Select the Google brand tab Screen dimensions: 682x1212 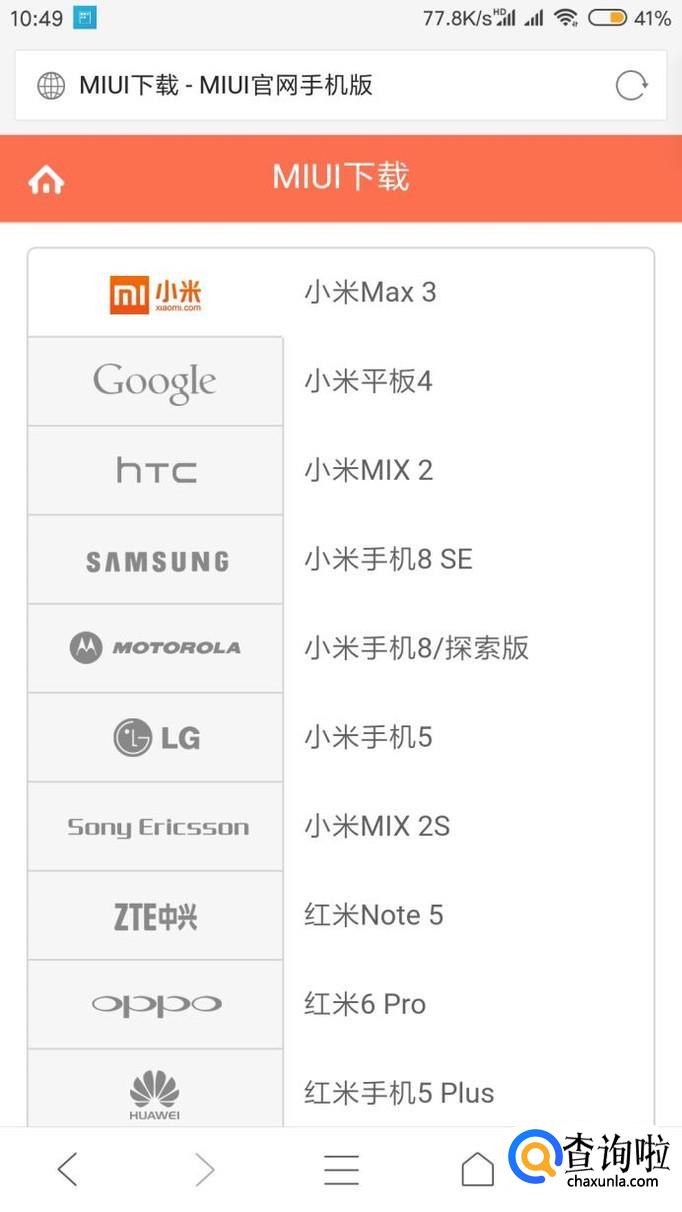[x=155, y=382]
